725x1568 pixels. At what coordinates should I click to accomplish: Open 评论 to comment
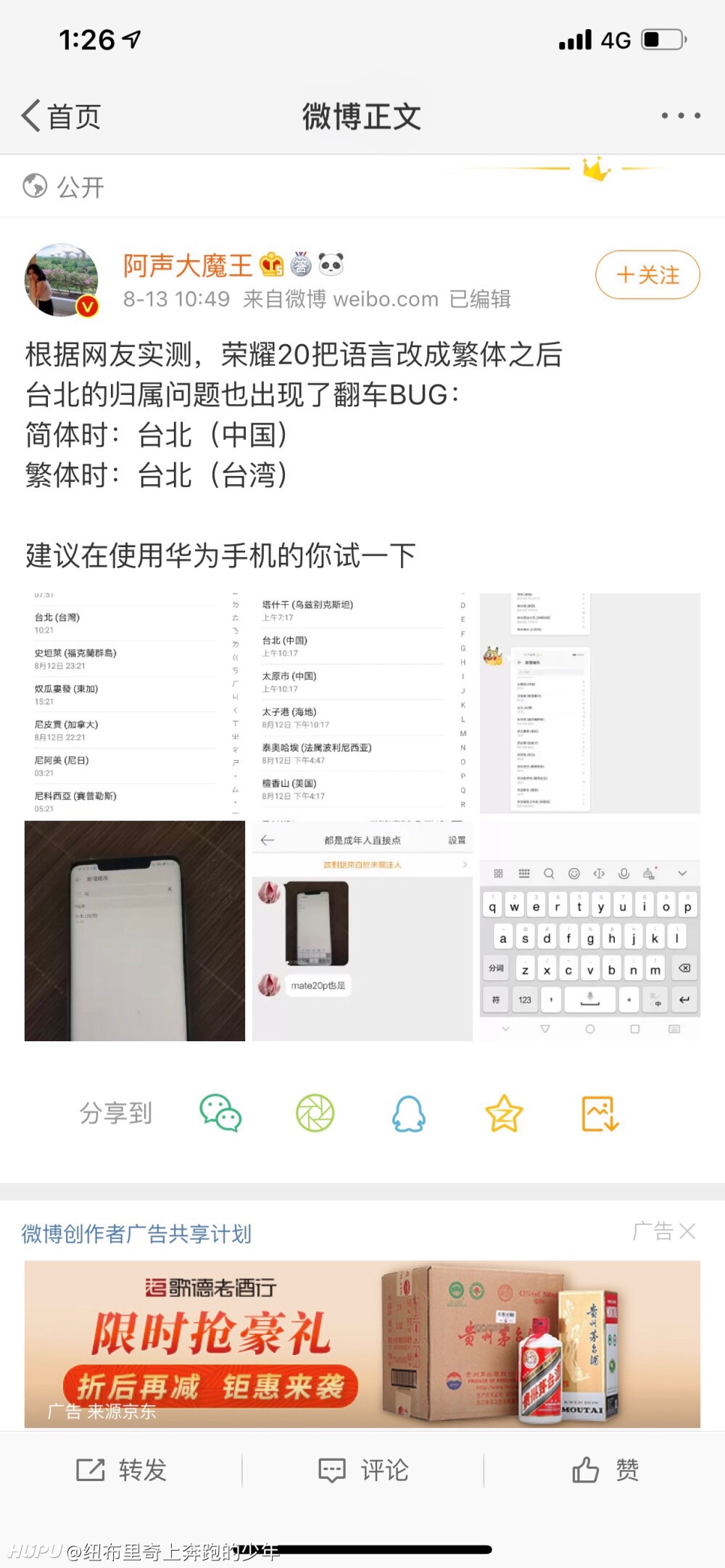tap(363, 1470)
